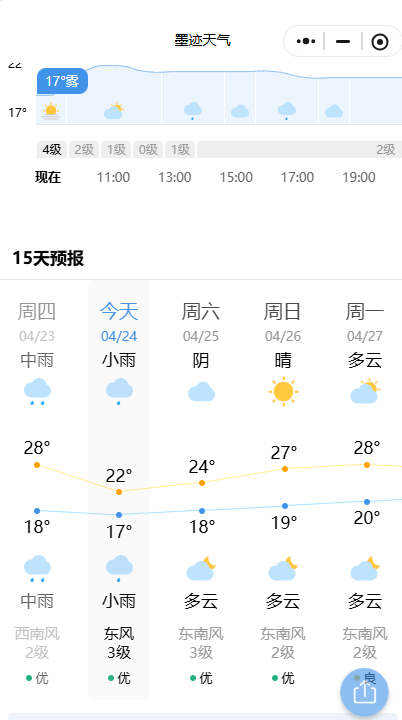
Task: Select today's 04/24 forecast column
Action: tap(119, 490)
